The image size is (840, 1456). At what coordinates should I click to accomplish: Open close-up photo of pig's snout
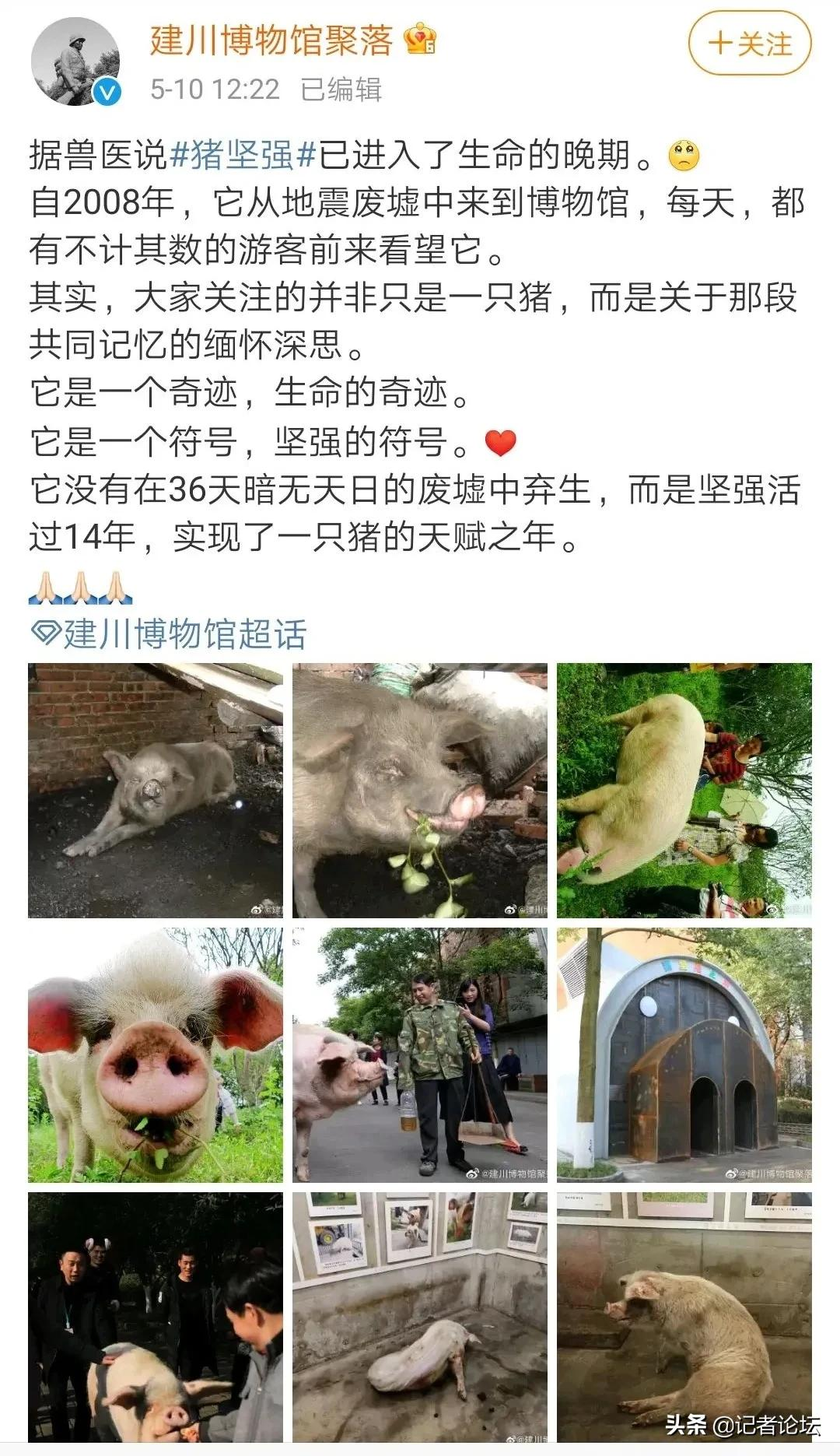pyautogui.click(x=156, y=1055)
